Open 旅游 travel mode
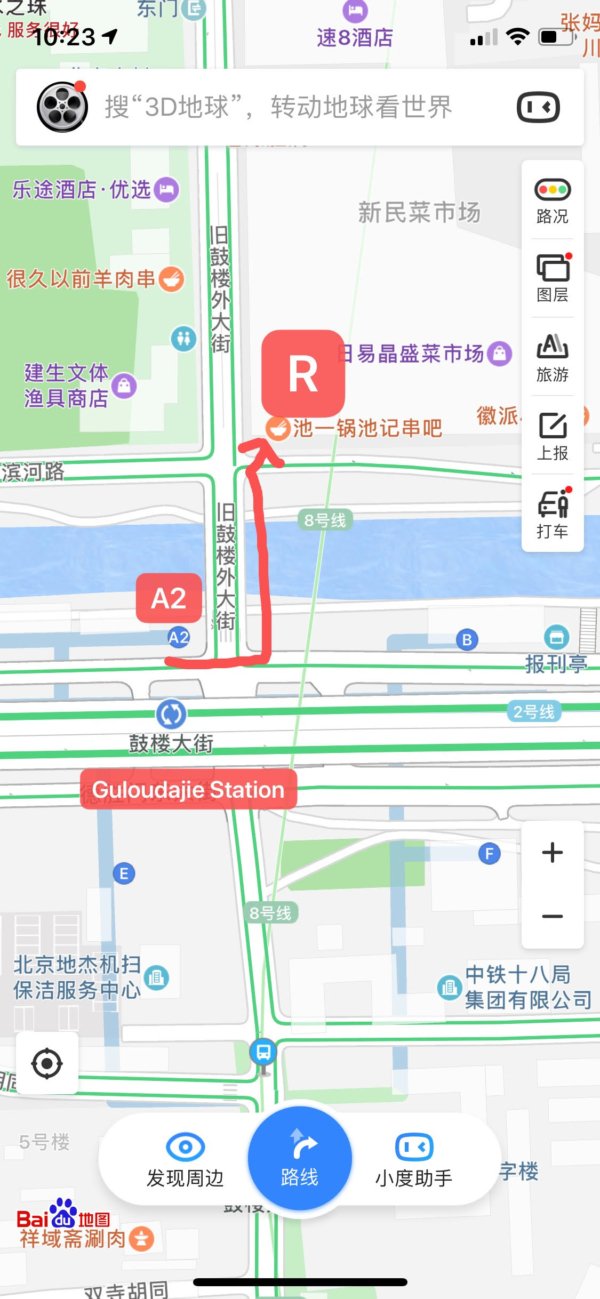Image resolution: width=600 pixels, height=1299 pixels. [552, 356]
